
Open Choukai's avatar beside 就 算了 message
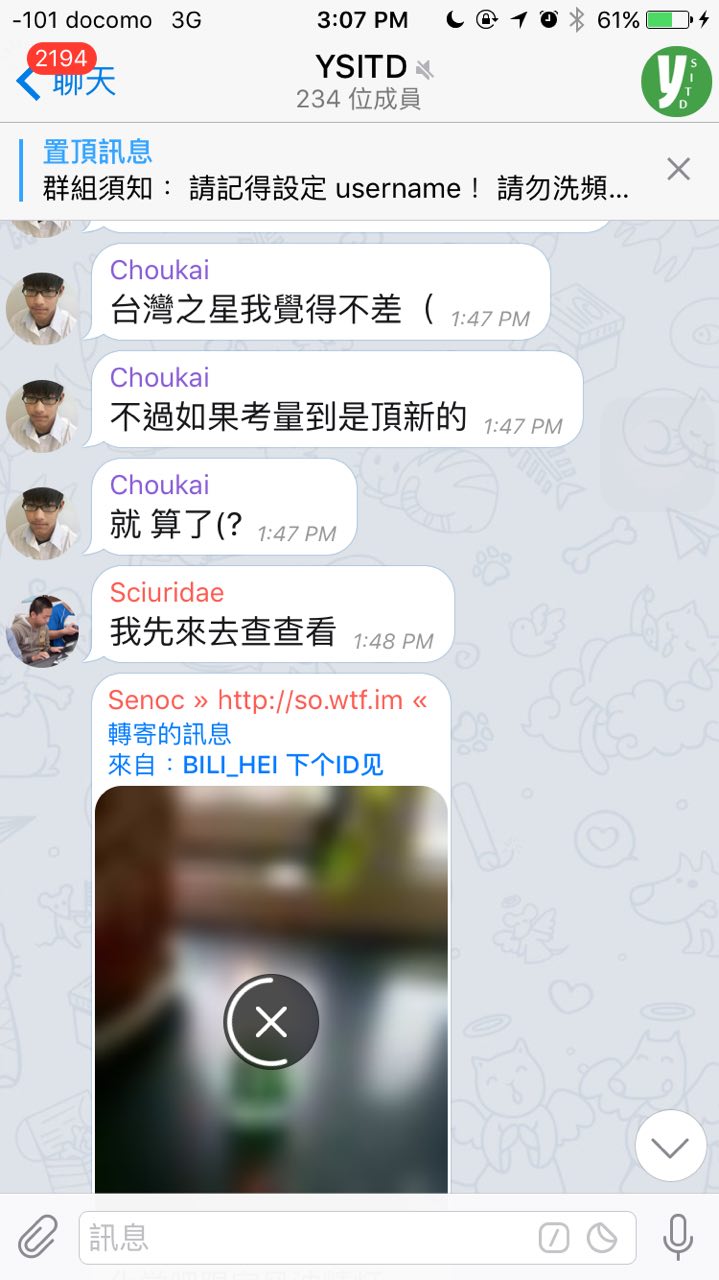(x=42, y=522)
